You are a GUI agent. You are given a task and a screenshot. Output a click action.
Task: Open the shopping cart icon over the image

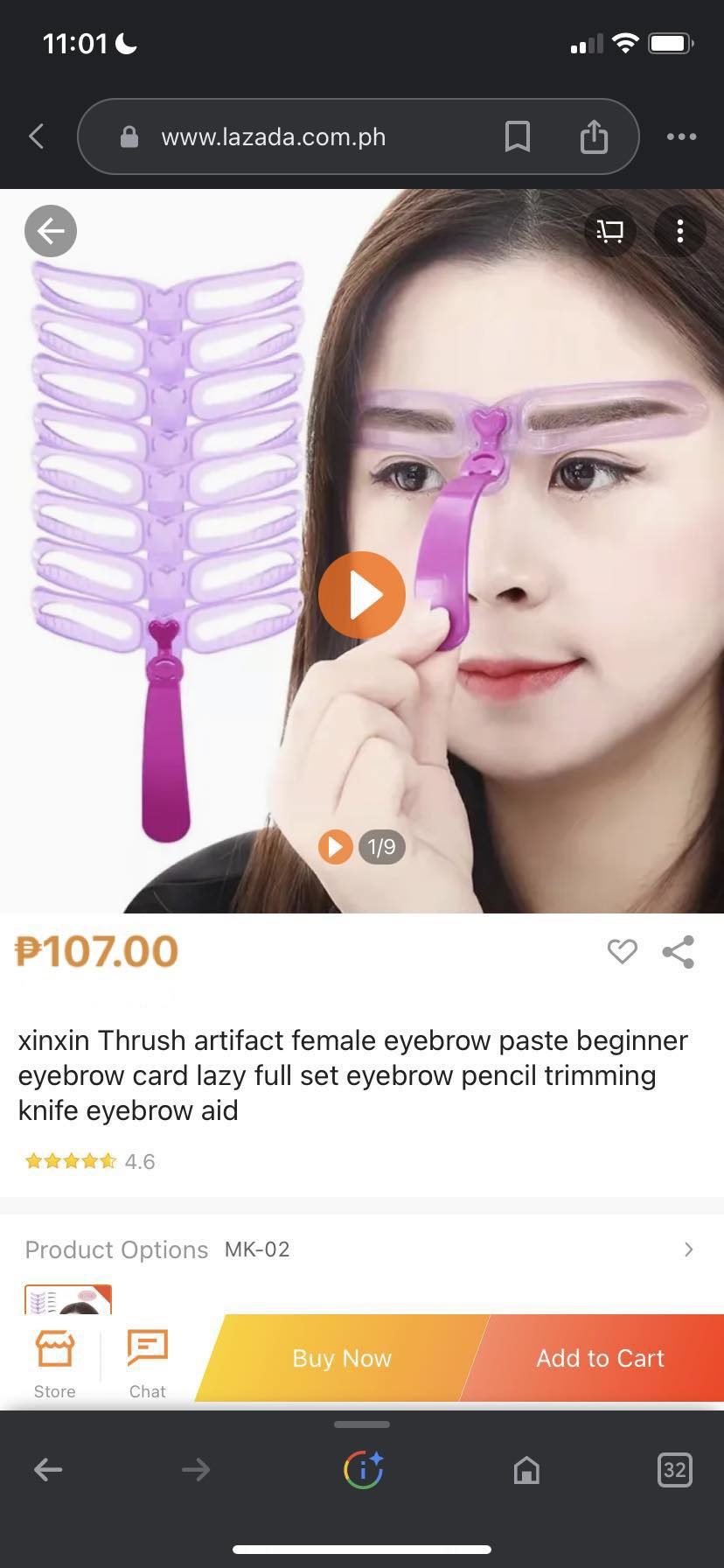point(609,231)
